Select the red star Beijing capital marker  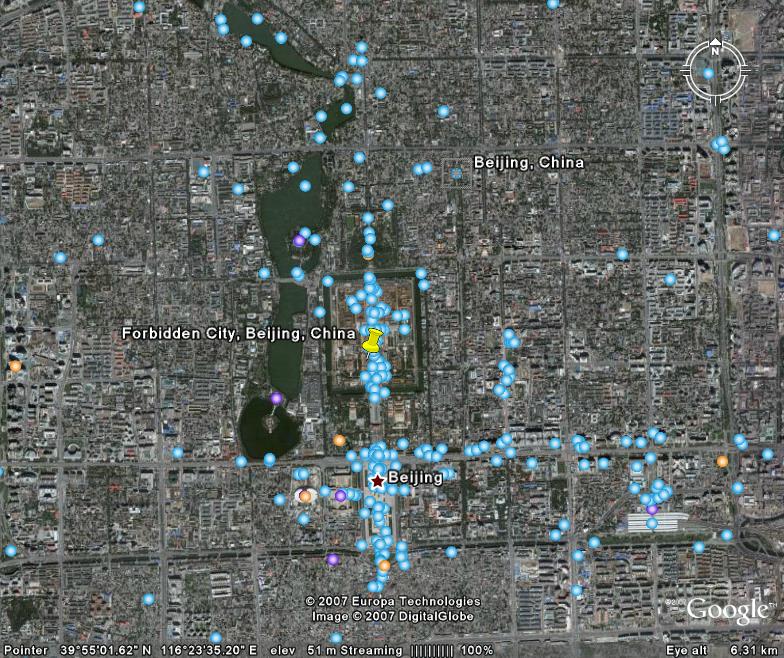click(377, 481)
